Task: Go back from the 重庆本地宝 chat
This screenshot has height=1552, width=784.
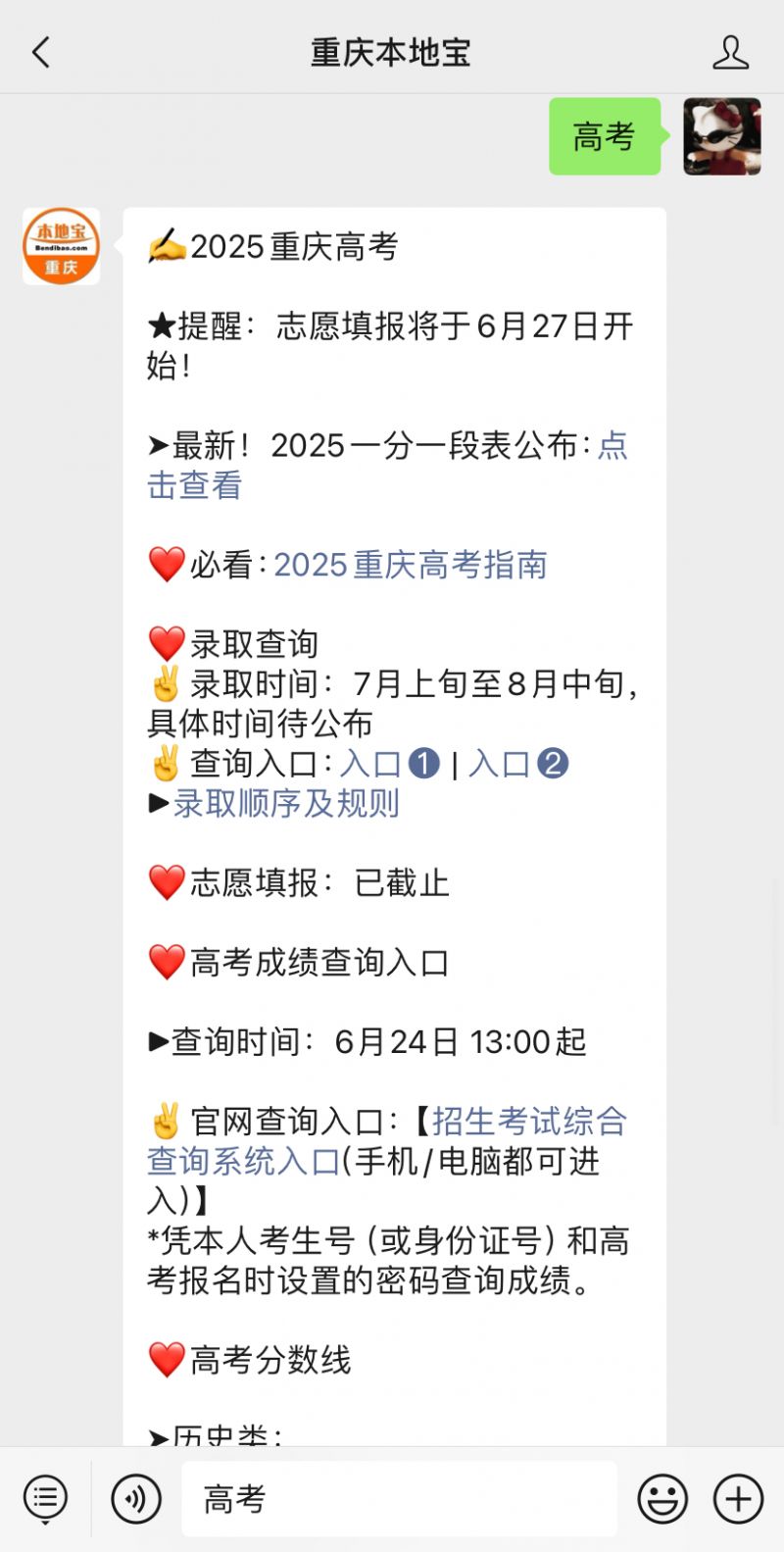Action: pyautogui.click(x=41, y=52)
